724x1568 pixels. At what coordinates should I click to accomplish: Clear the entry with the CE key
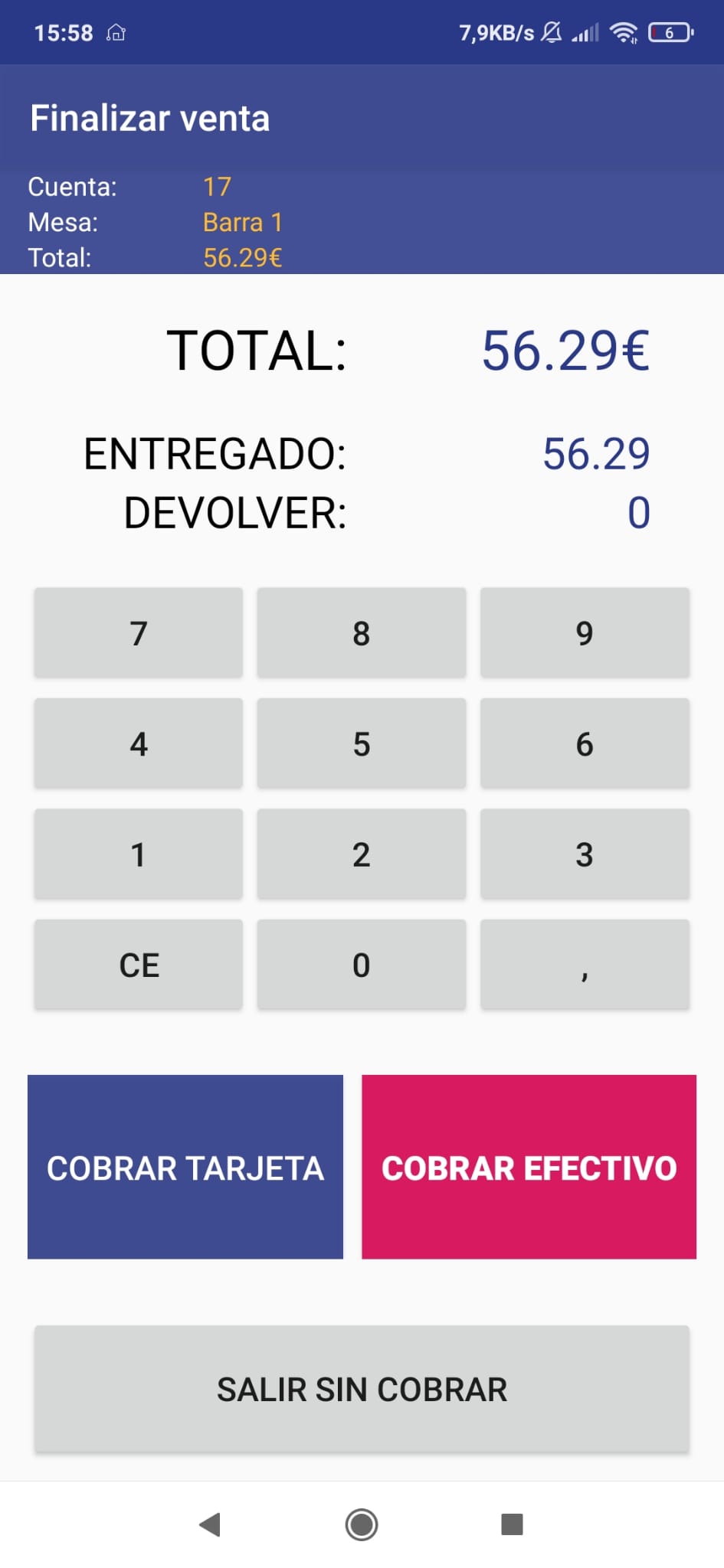[137, 965]
